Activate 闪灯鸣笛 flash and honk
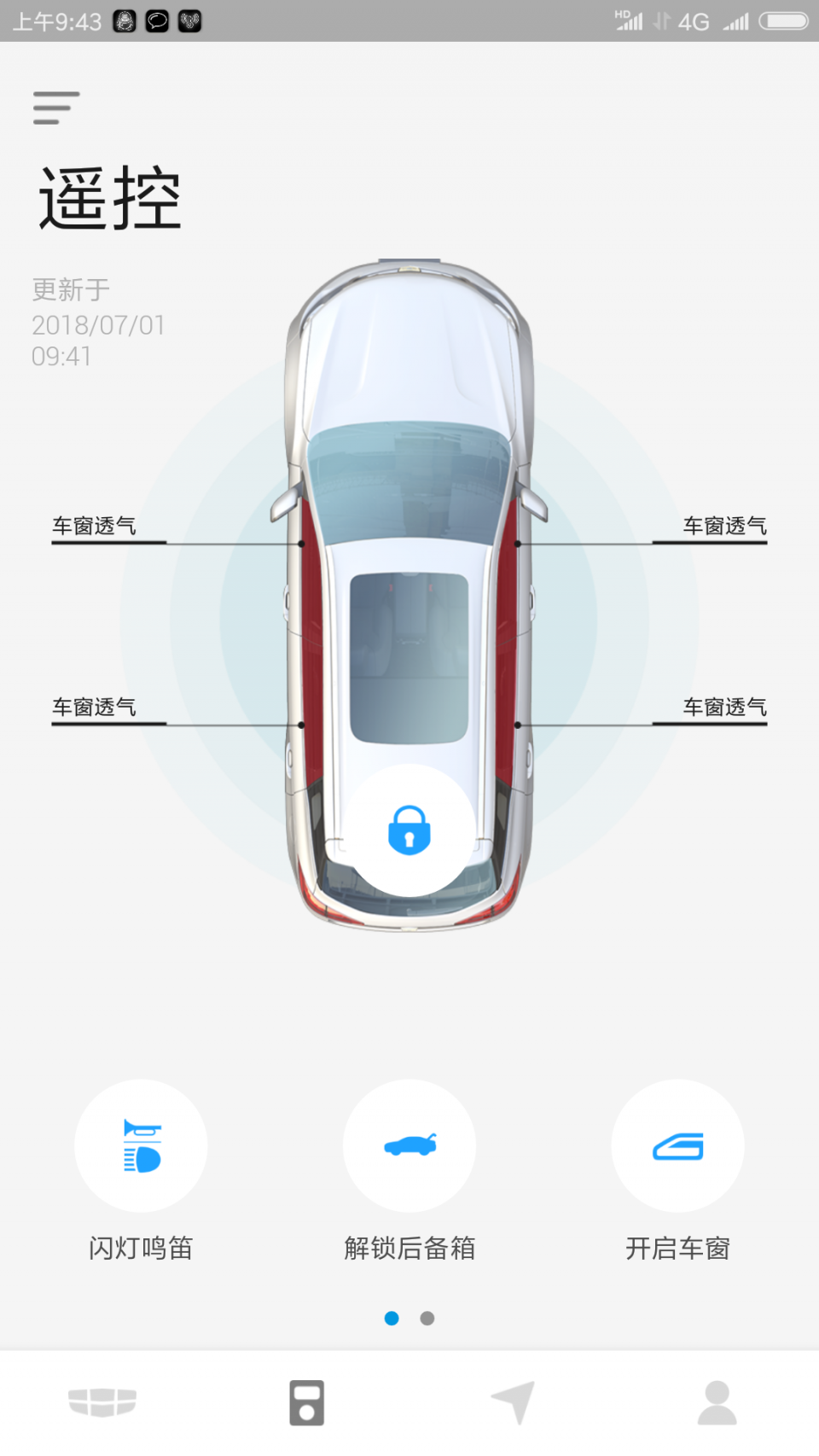Image resolution: width=819 pixels, height=1456 pixels. tap(141, 1146)
